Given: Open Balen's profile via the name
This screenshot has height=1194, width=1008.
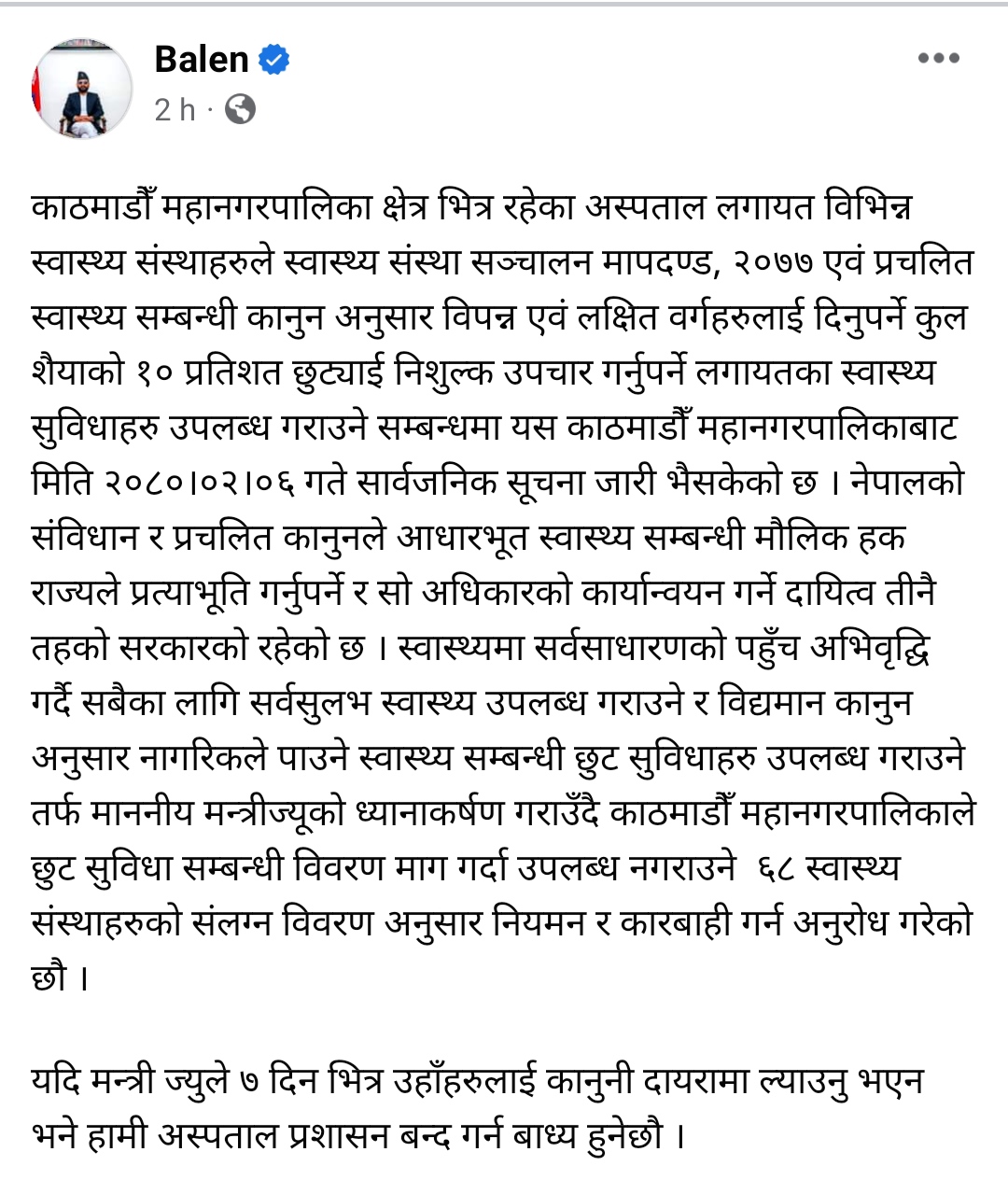Looking at the screenshot, I should tap(201, 60).
